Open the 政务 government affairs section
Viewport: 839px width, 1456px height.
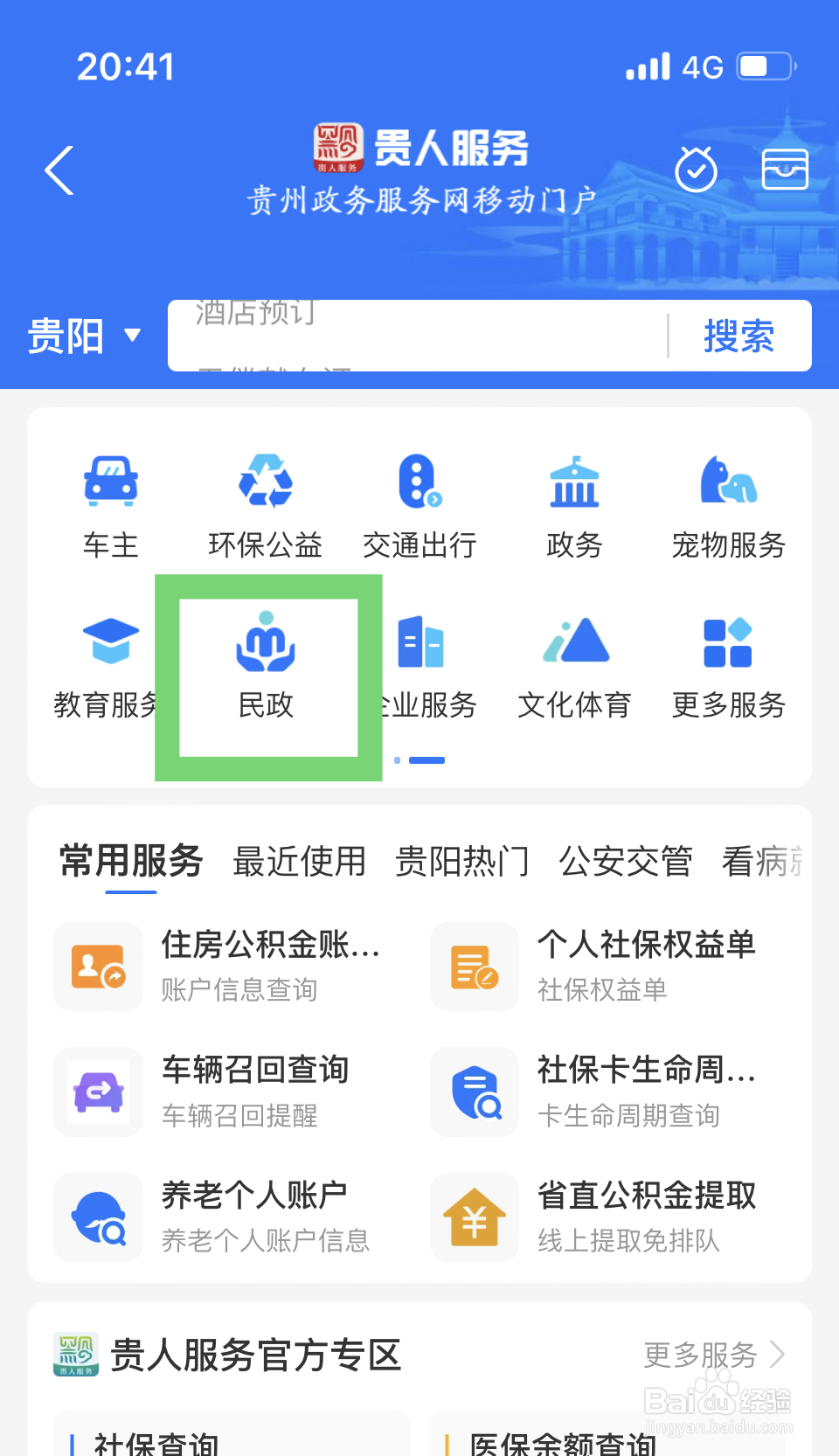[574, 503]
